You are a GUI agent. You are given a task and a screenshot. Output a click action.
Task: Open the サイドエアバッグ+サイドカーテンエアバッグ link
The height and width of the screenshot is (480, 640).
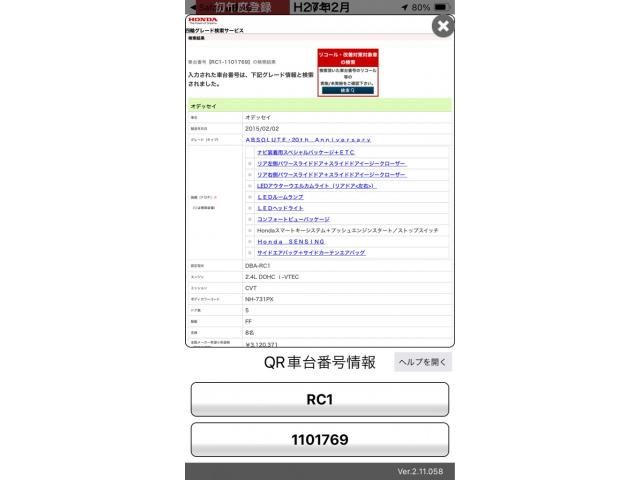pyautogui.click(x=311, y=252)
